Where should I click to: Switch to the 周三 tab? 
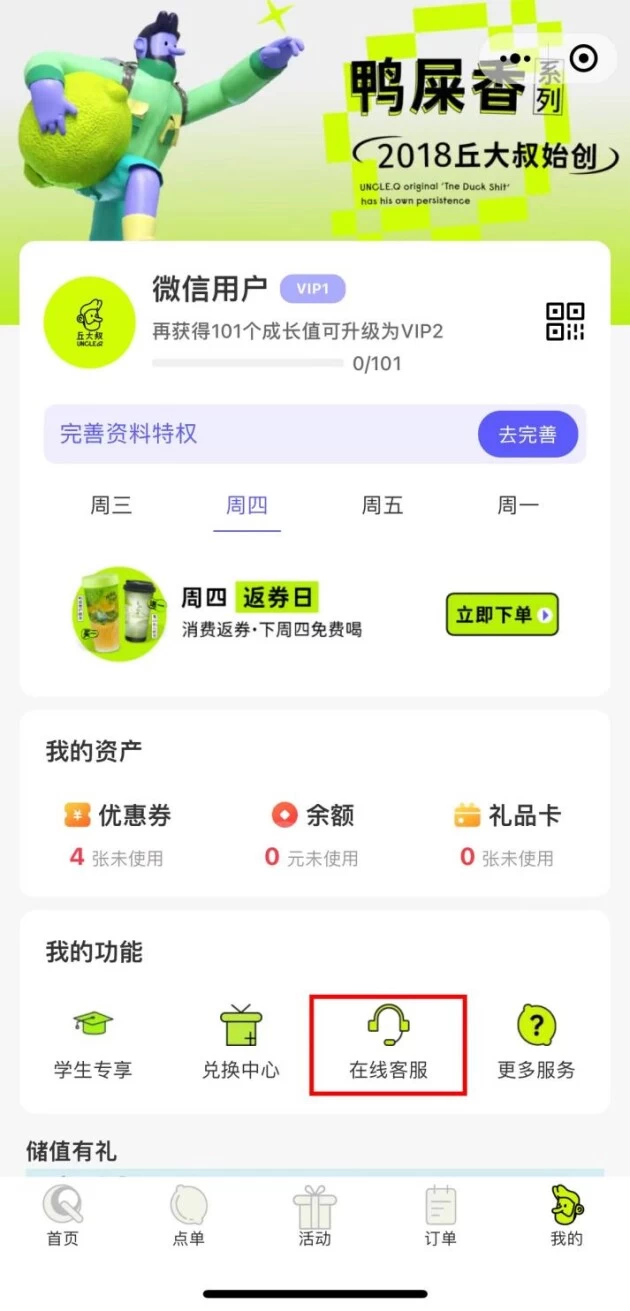111,505
